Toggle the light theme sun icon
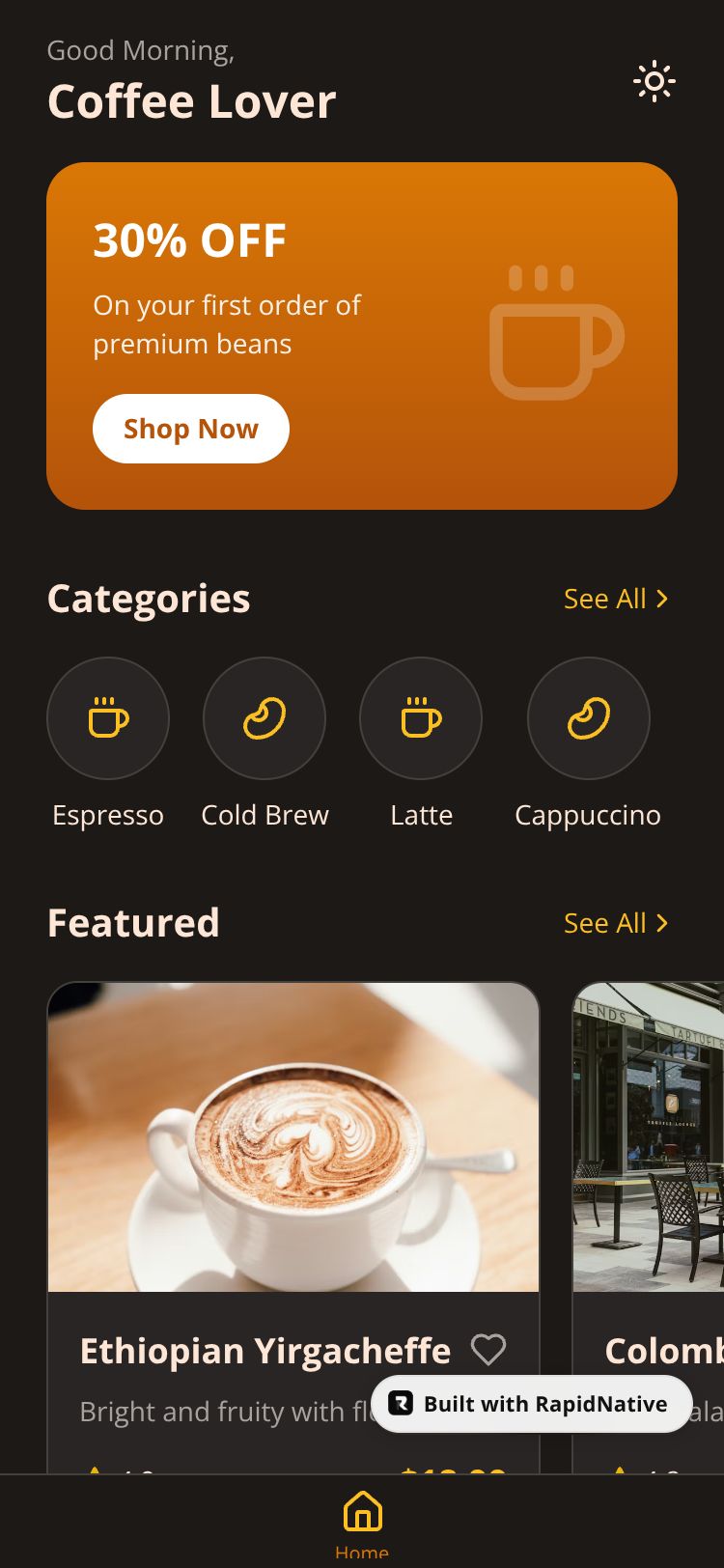The width and height of the screenshot is (724, 1568). point(654,82)
